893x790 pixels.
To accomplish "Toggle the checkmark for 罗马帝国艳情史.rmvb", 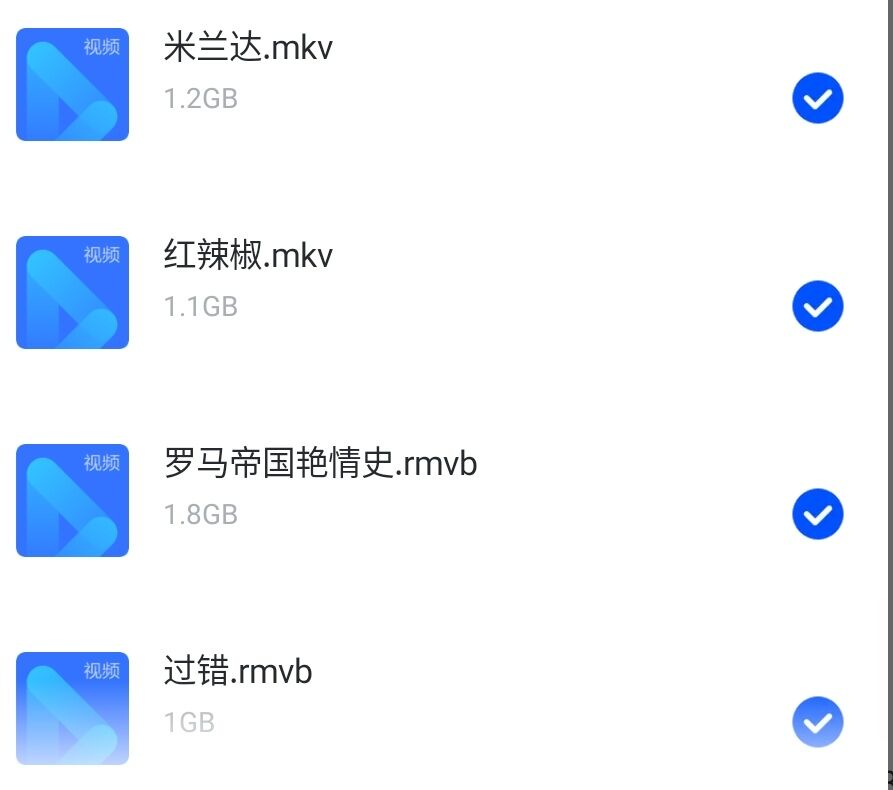I will click(x=817, y=514).
